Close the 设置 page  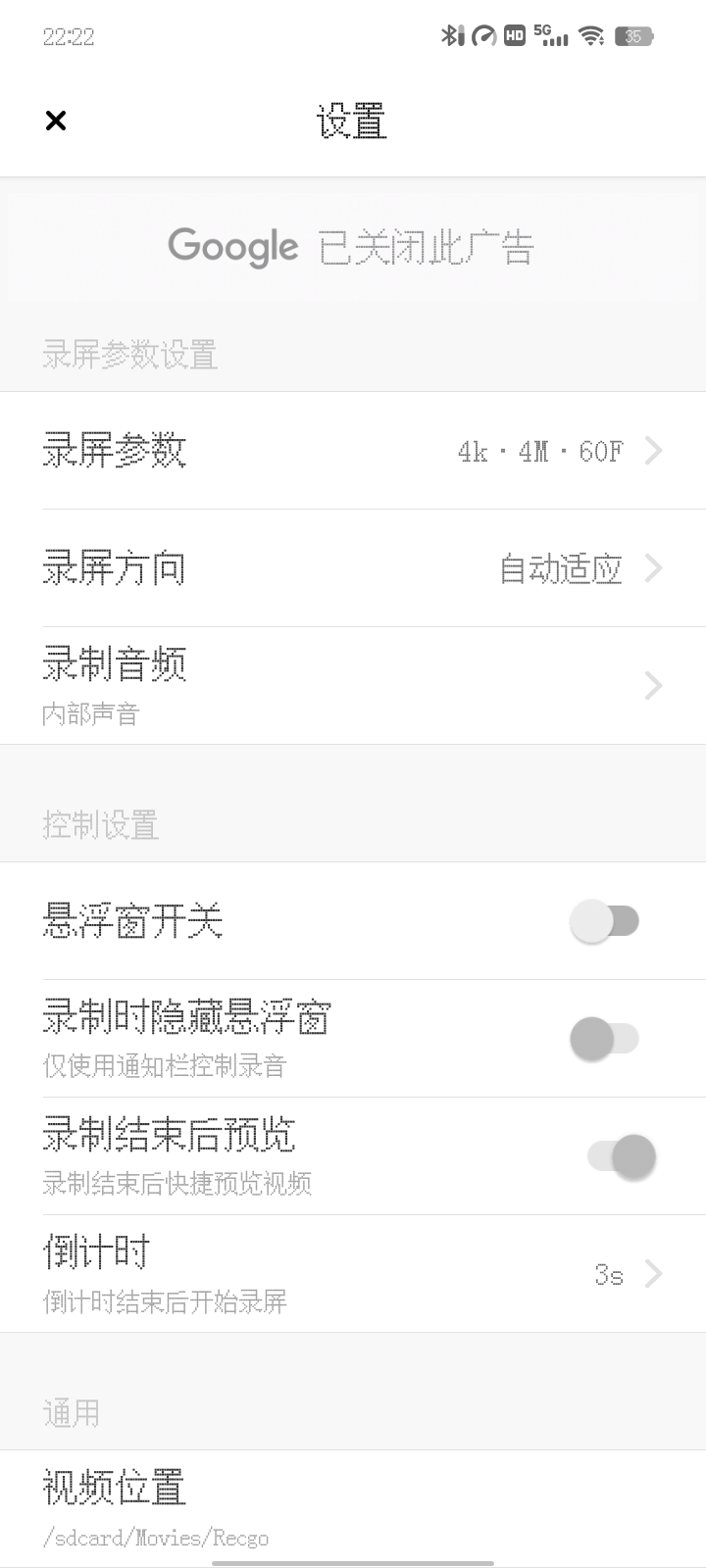56,121
